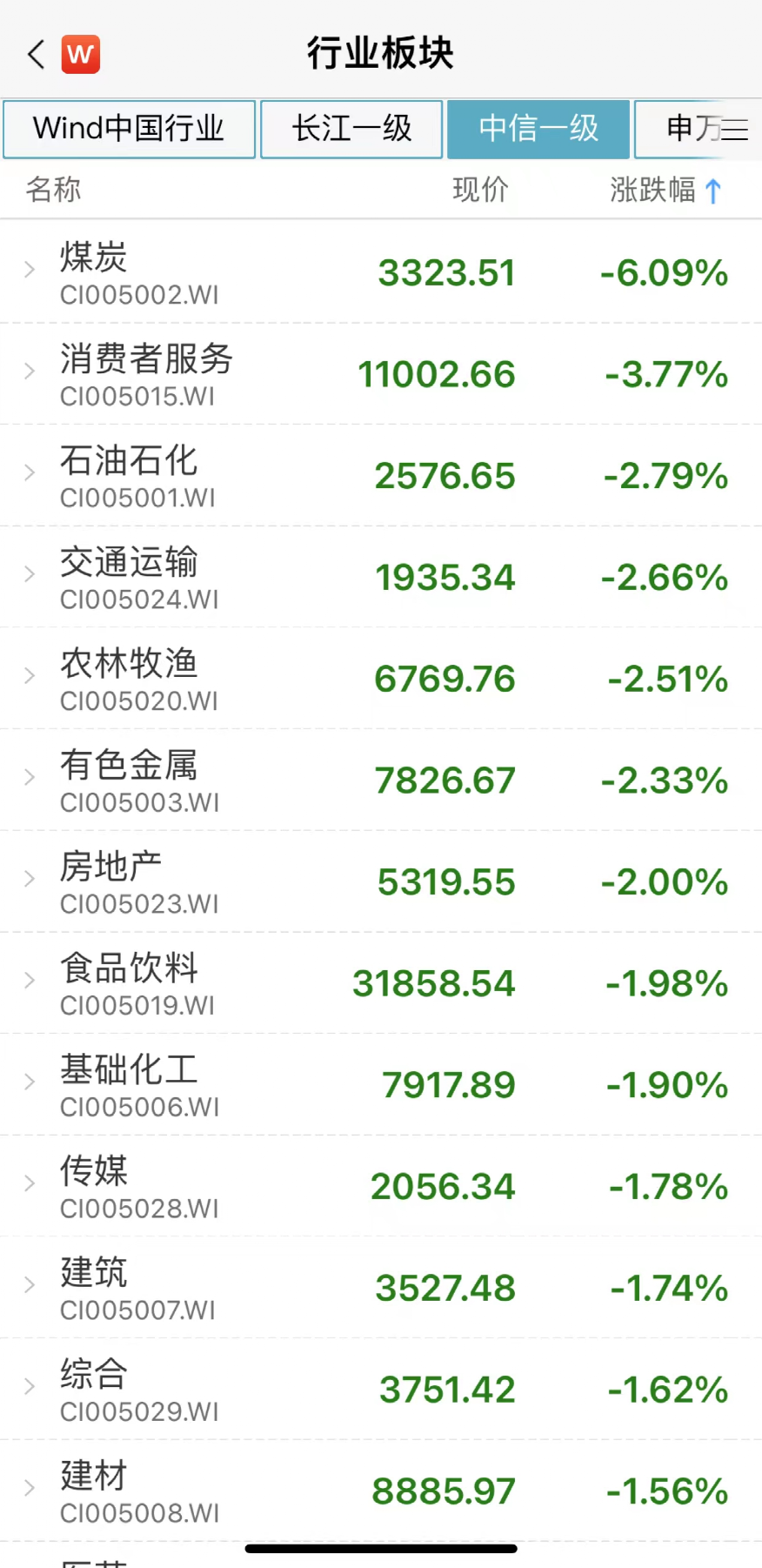The height and width of the screenshot is (1568, 762).
Task: Open the 建筑 sector row
Action: pos(381,1288)
